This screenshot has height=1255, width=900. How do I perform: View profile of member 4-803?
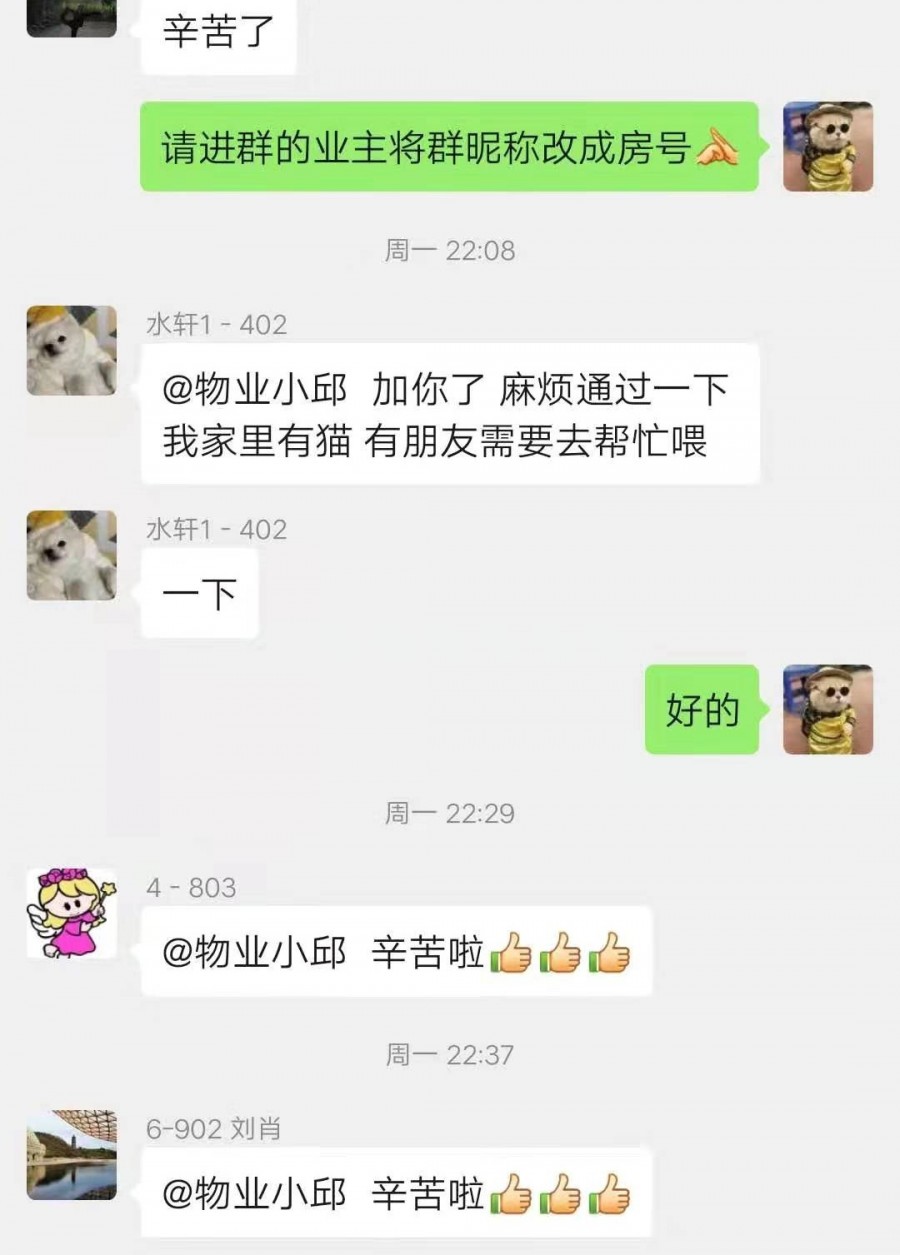pyautogui.click(x=71, y=913)
